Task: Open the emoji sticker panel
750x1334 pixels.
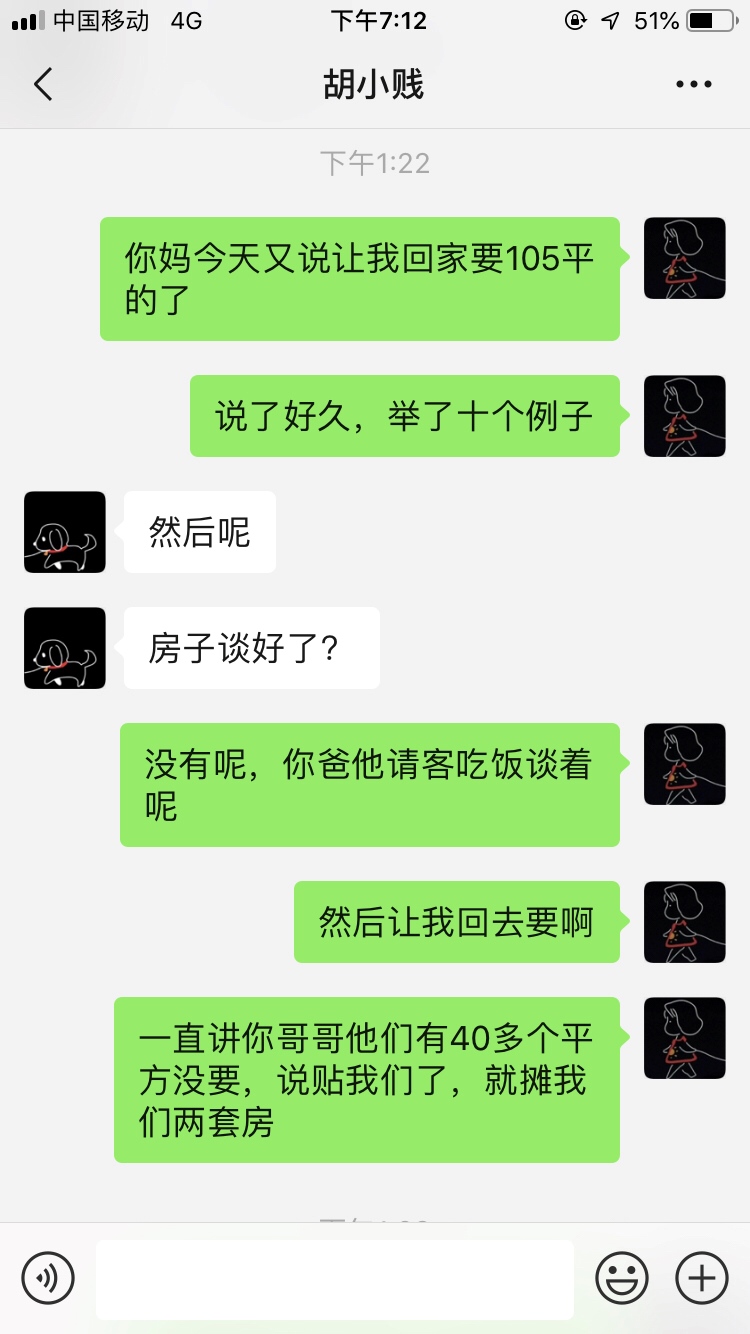Action: (622, 1278)
